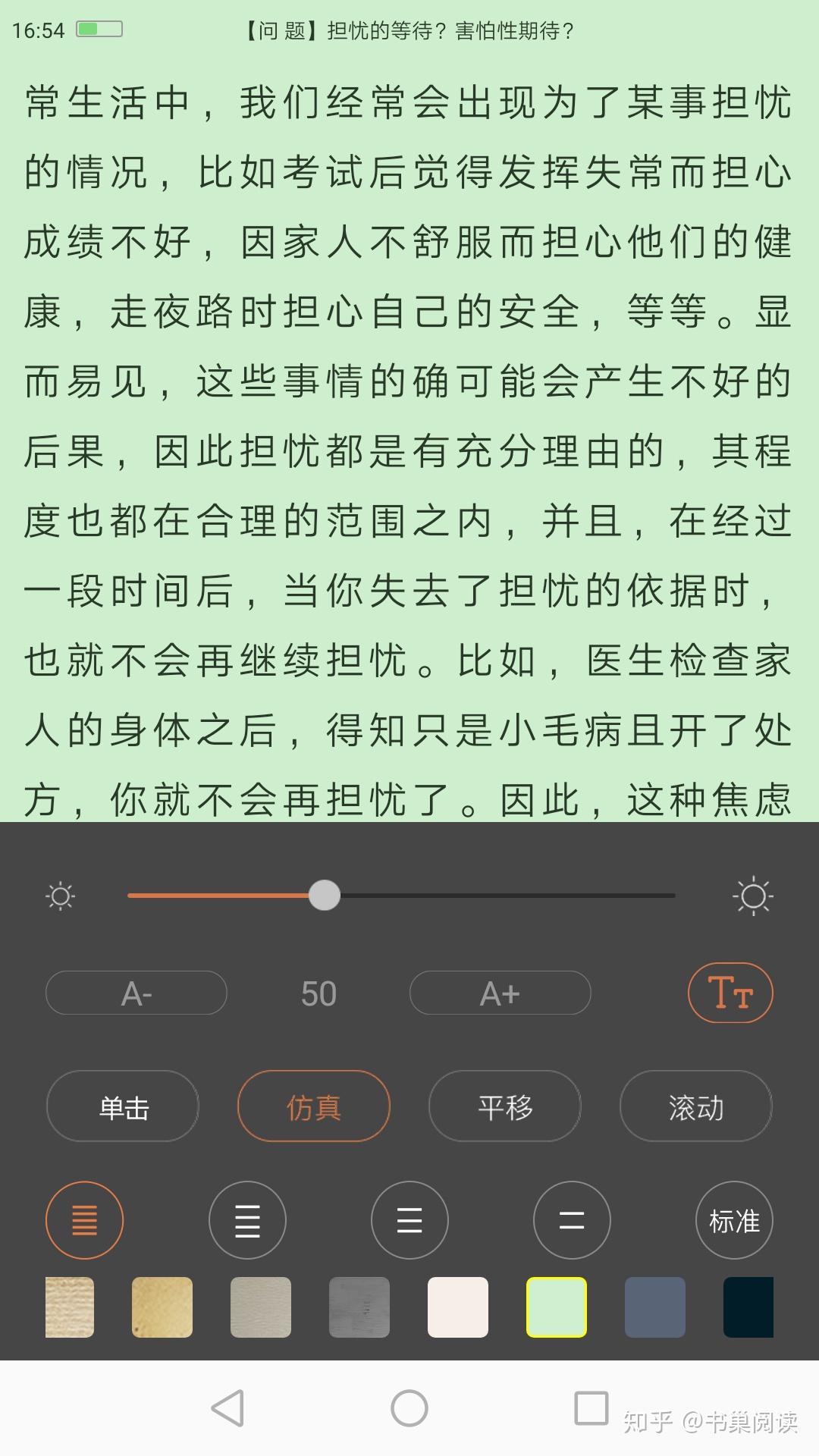Apply the light green background
This screenshot has height=1456, width=819.
point(557,1307)
